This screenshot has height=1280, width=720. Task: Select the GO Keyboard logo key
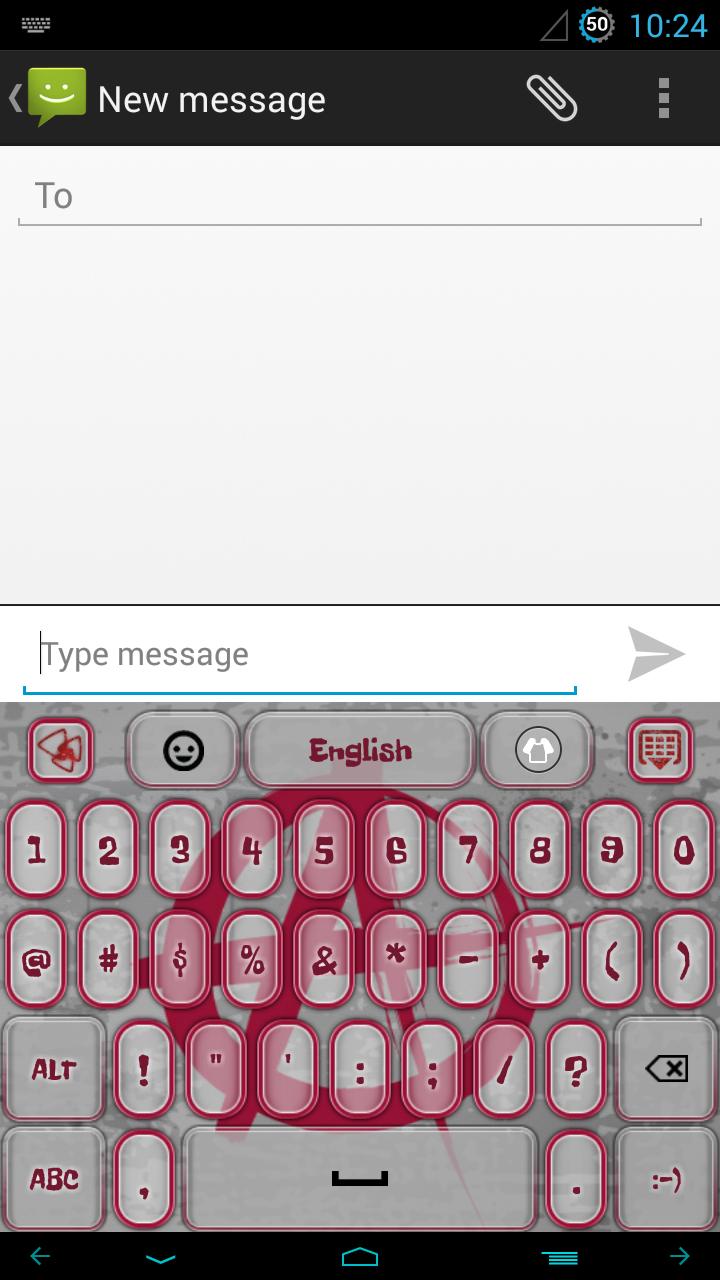coord(60,749)
